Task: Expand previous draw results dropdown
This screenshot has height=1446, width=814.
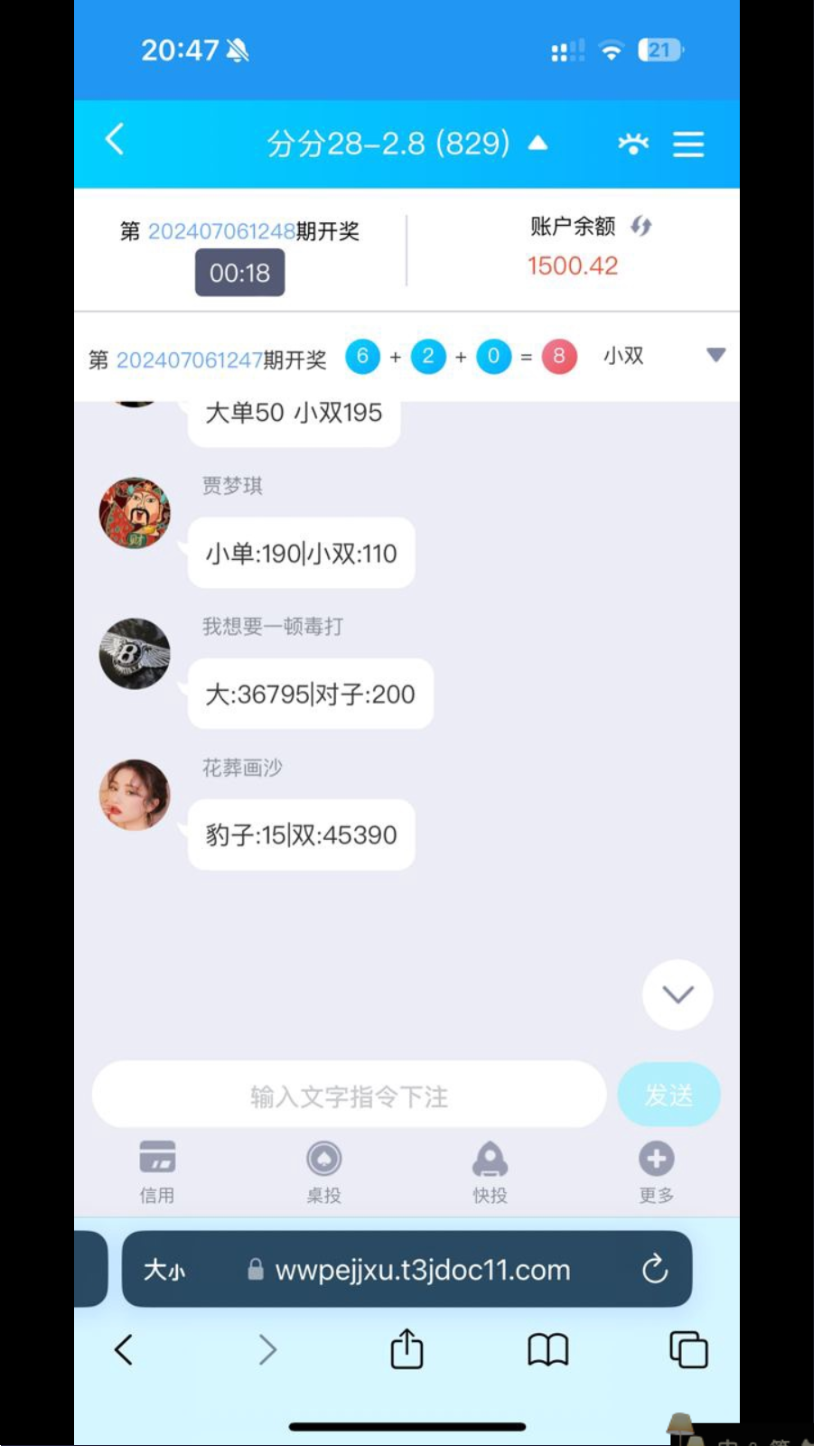Action: point(715,356)
